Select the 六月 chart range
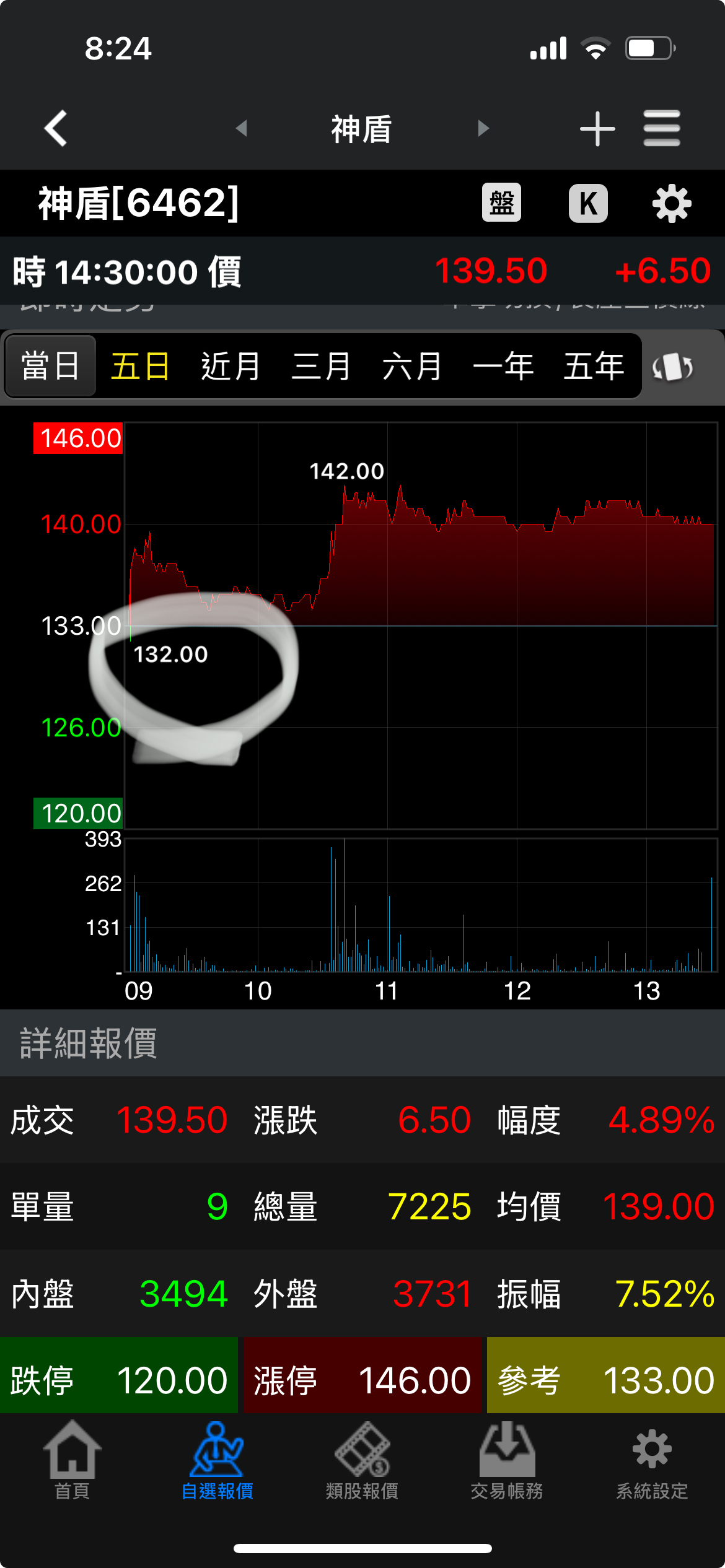 (x=412, y=366)
